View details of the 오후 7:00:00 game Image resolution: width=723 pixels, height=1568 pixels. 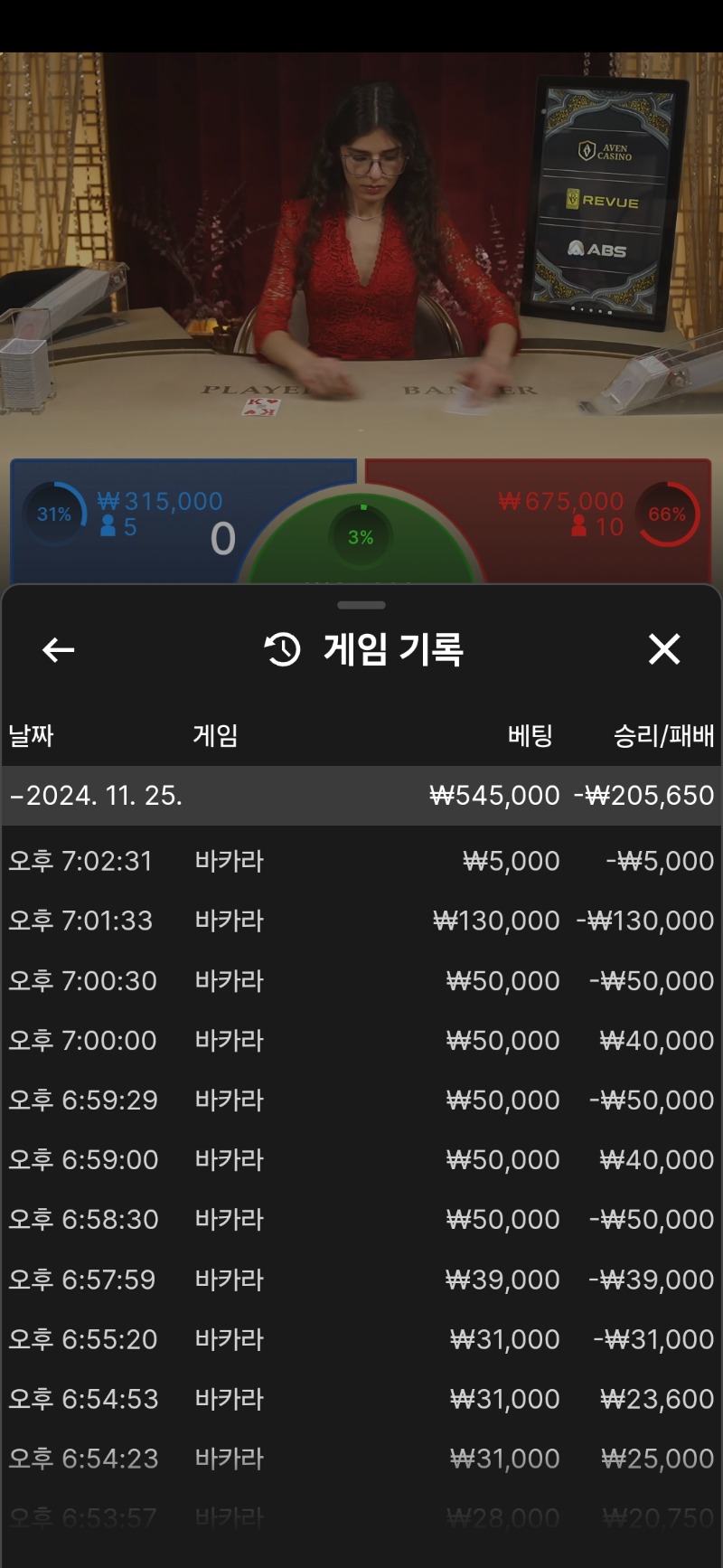tap(361, 1040)
